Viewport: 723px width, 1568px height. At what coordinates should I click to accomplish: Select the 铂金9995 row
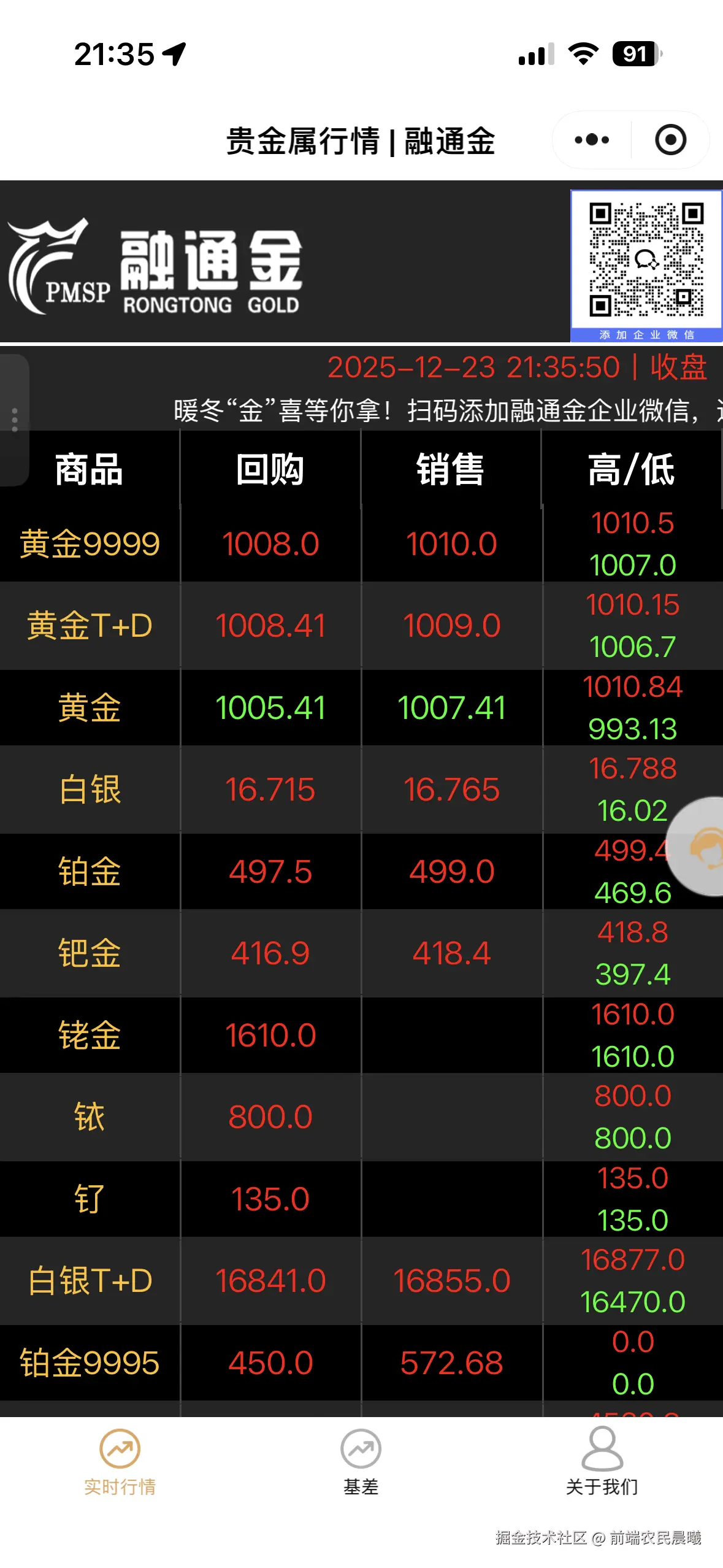click(x=90, y=1362)
